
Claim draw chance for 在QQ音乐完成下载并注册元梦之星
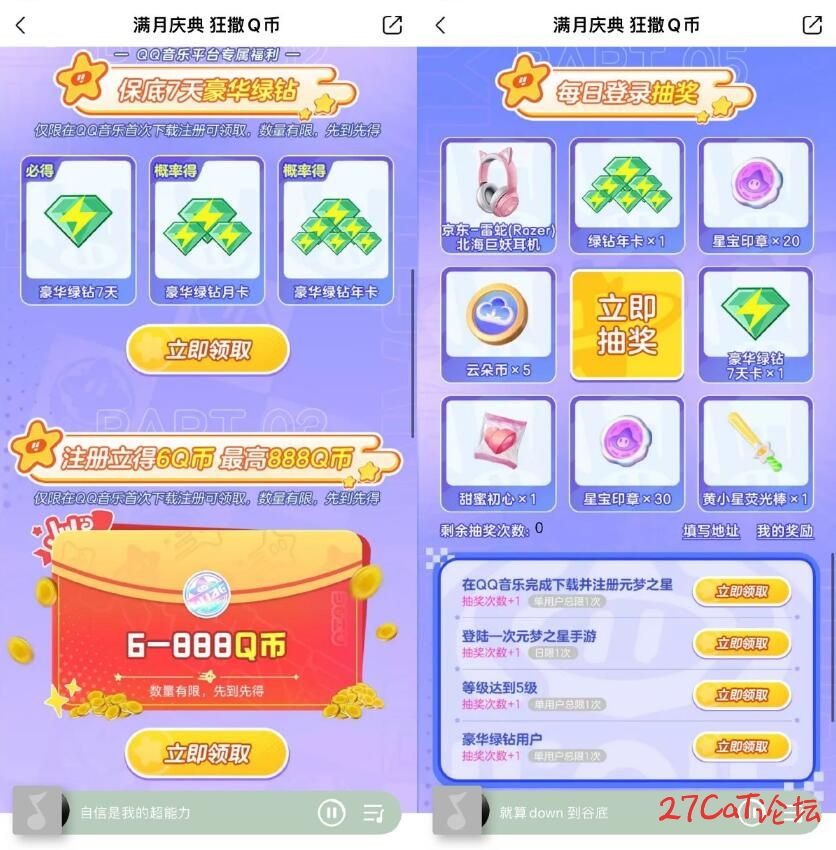point(742,591)
